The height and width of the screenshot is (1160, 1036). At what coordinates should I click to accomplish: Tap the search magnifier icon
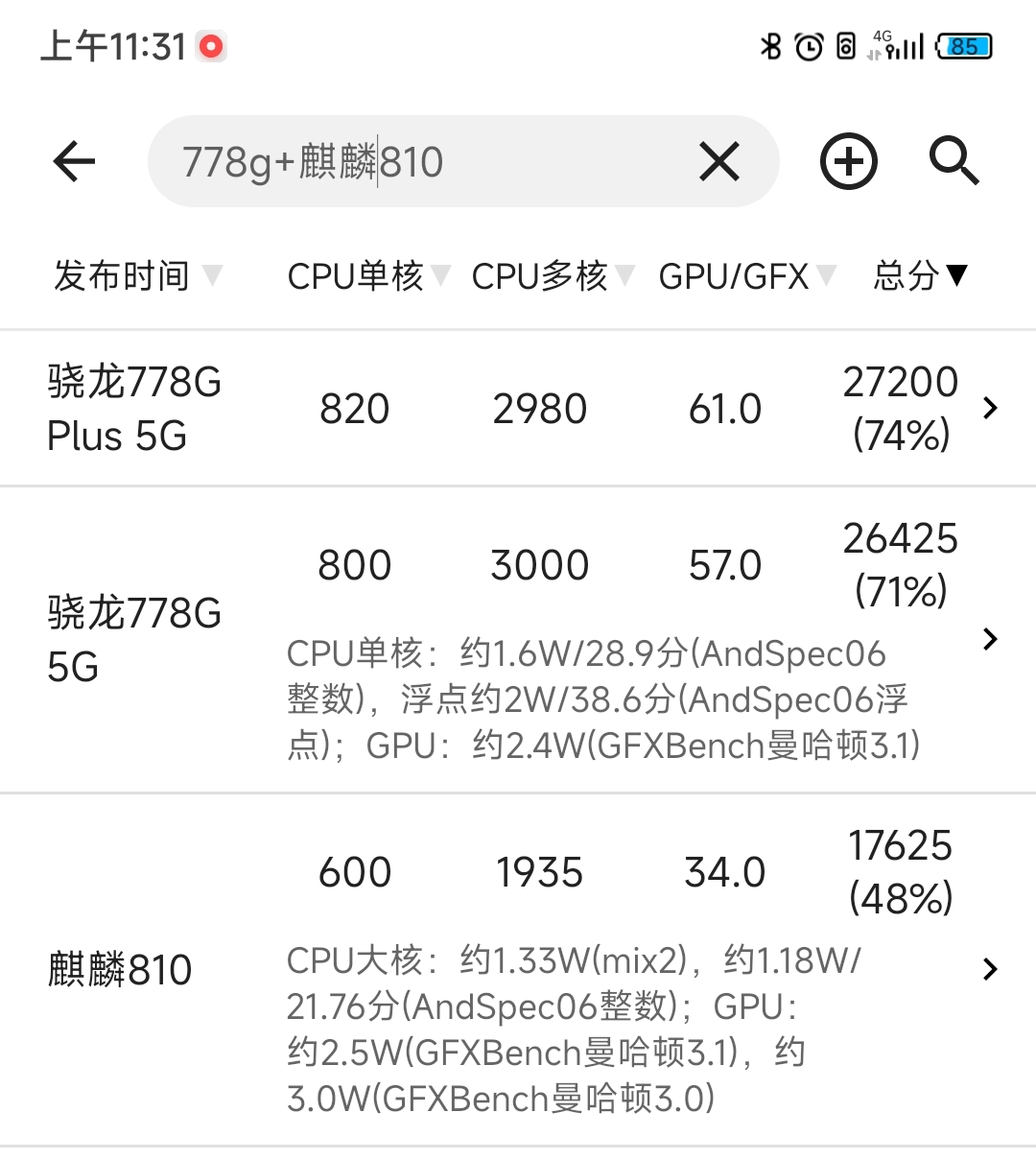[954, 161]
